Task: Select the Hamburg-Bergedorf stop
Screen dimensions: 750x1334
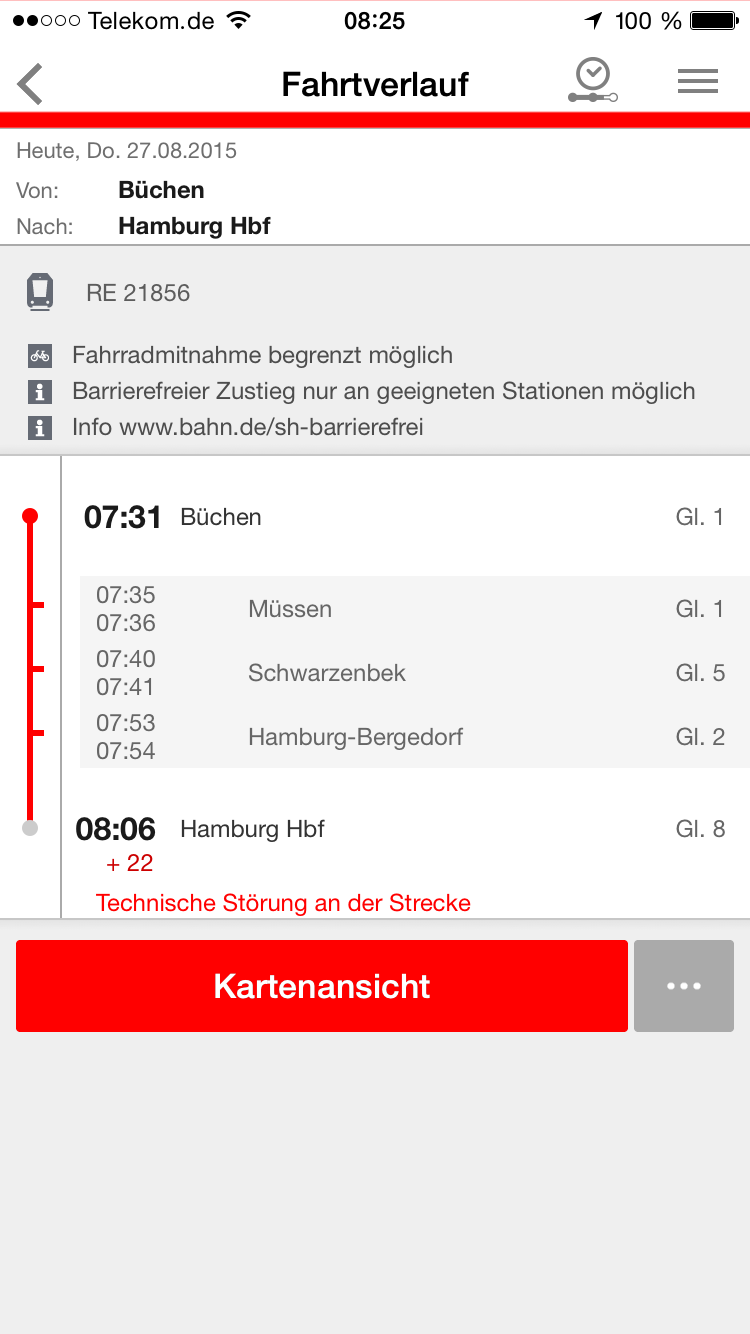Action: [x=414, y=737]
